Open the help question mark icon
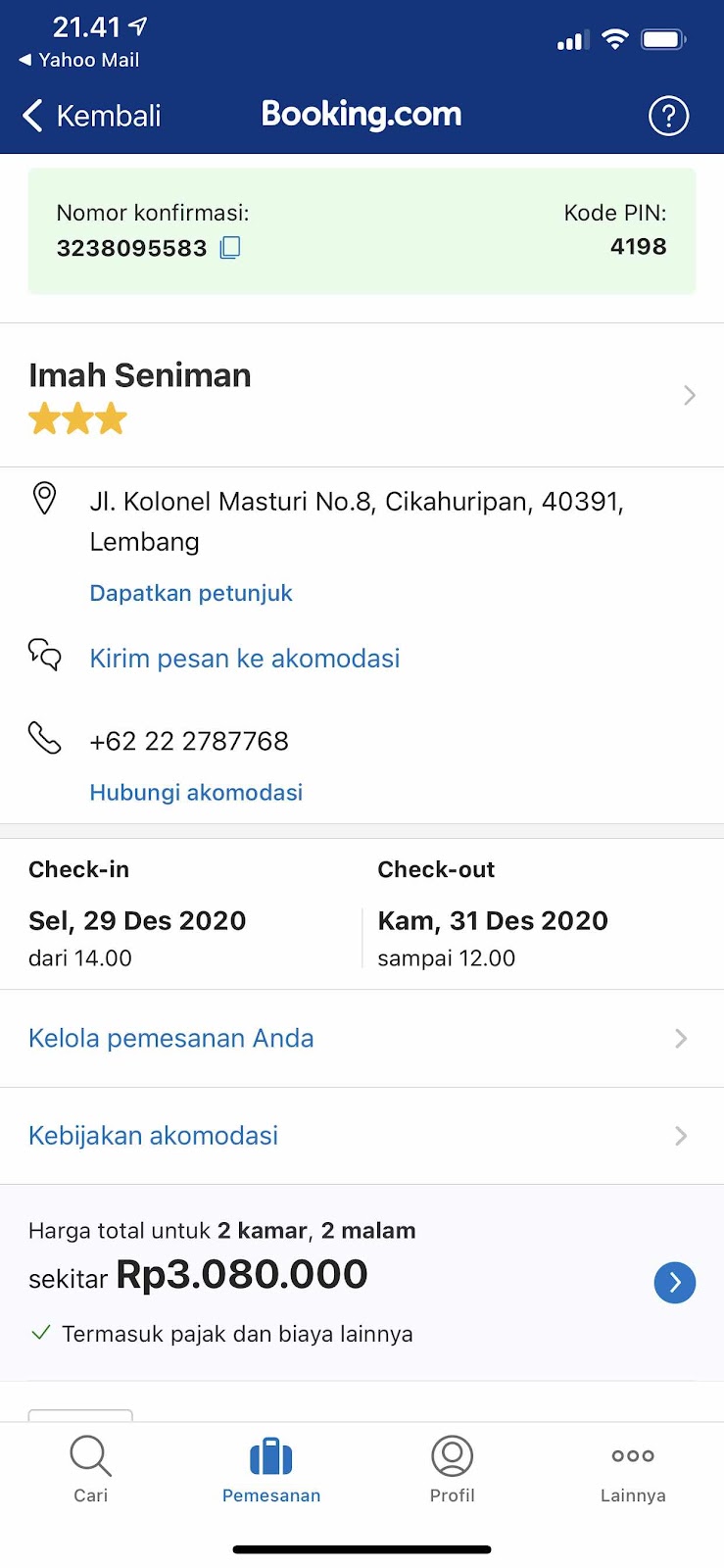The image size is (724, 1568). [668, 116]
